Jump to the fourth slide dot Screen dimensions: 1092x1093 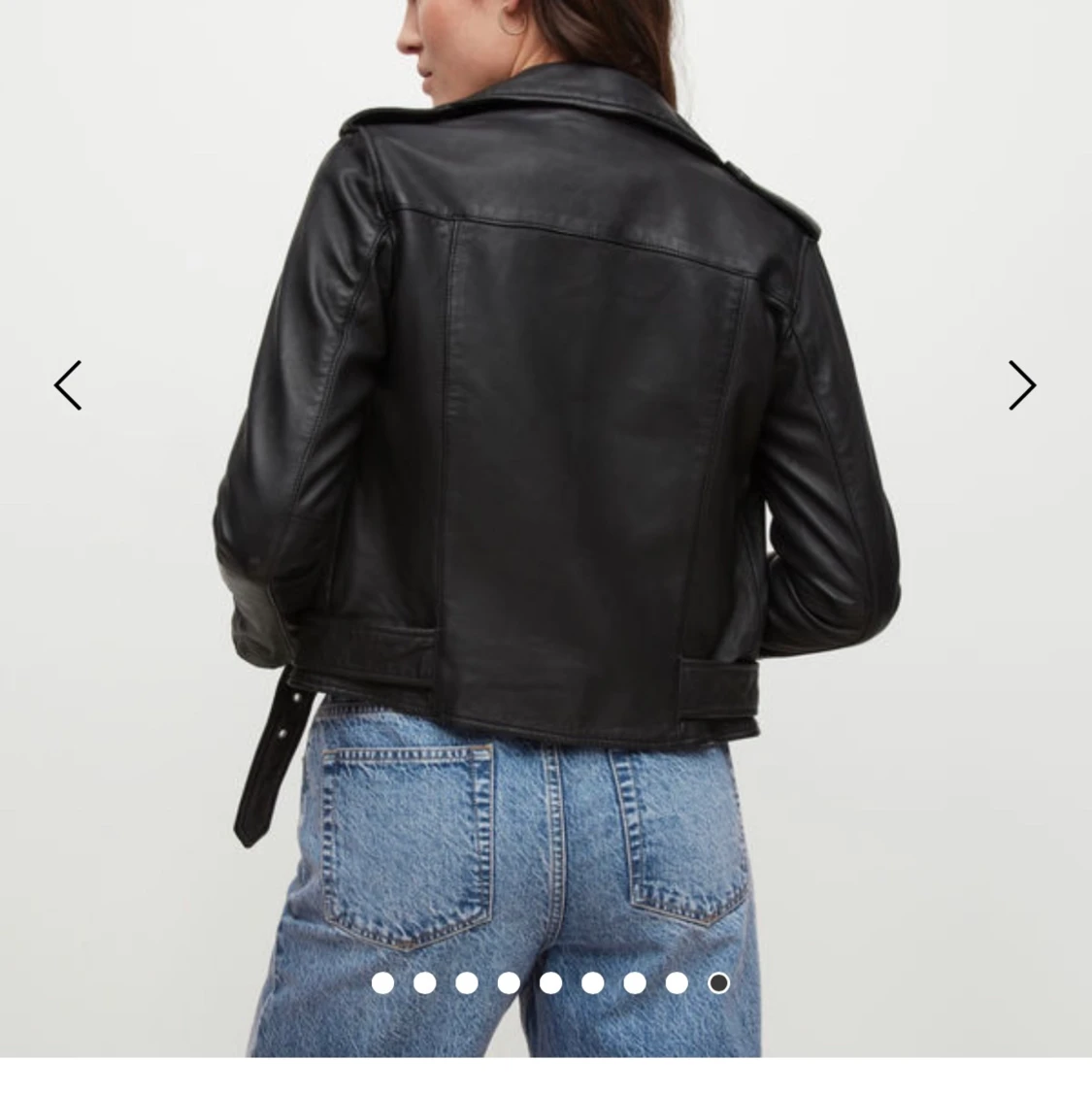[x=508, y=982]
